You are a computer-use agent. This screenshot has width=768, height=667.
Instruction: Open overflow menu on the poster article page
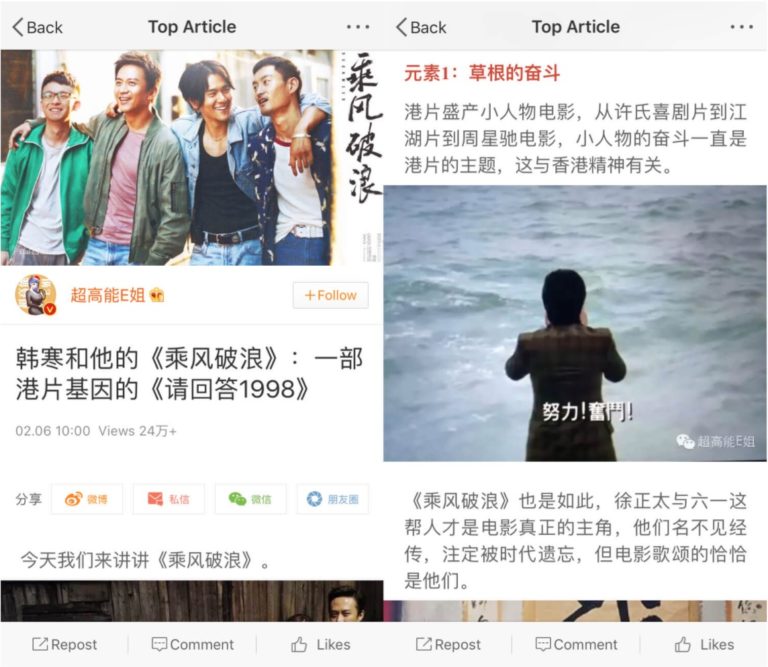[358, 27]
